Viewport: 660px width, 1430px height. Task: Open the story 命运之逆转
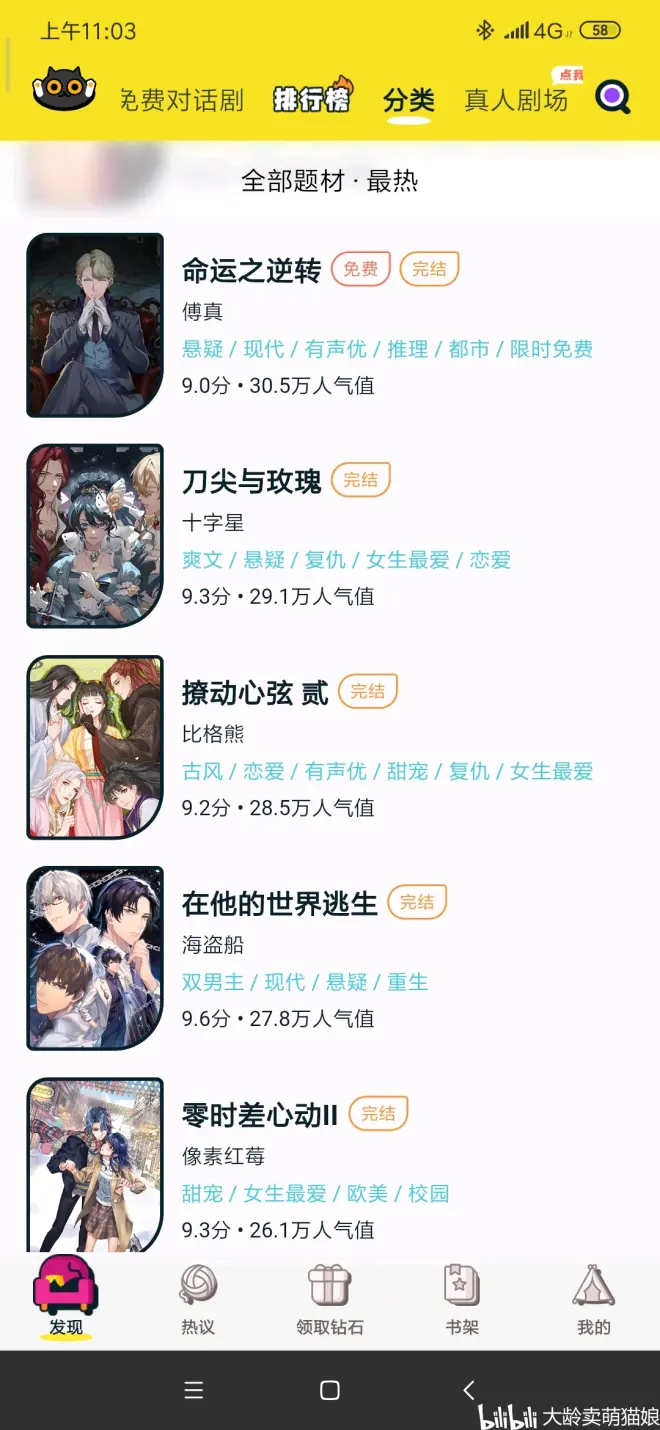(251, 271)
